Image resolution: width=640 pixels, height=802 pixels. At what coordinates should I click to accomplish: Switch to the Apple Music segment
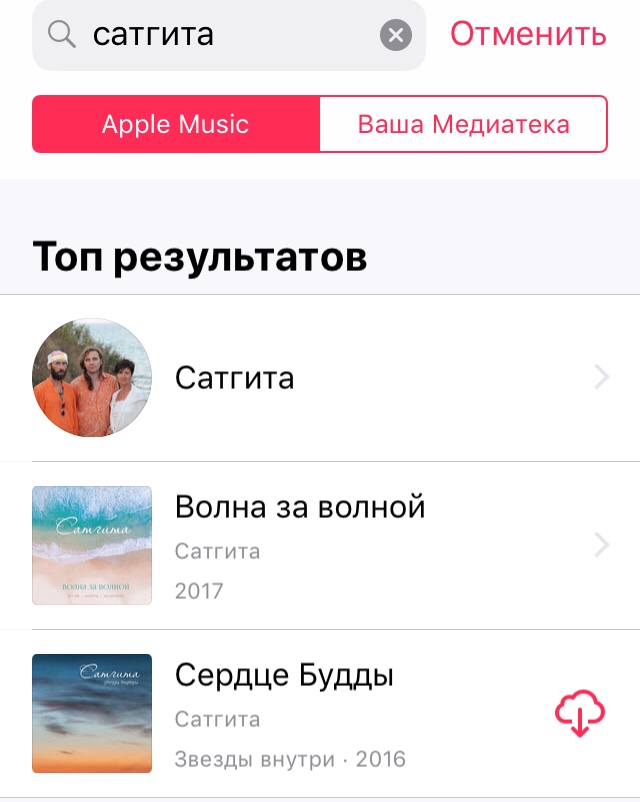[176, 125]
